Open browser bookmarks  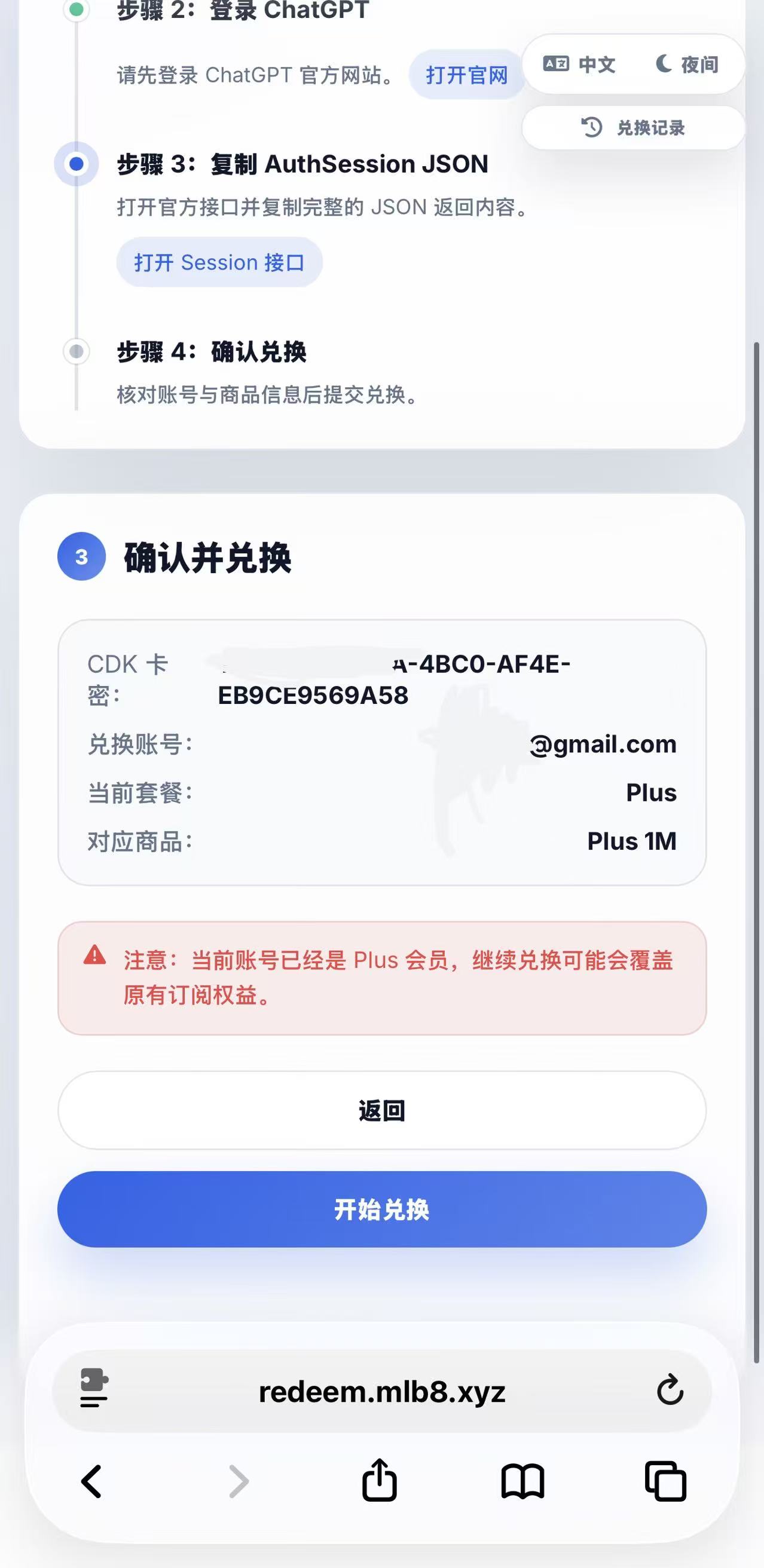point(522,1481)
